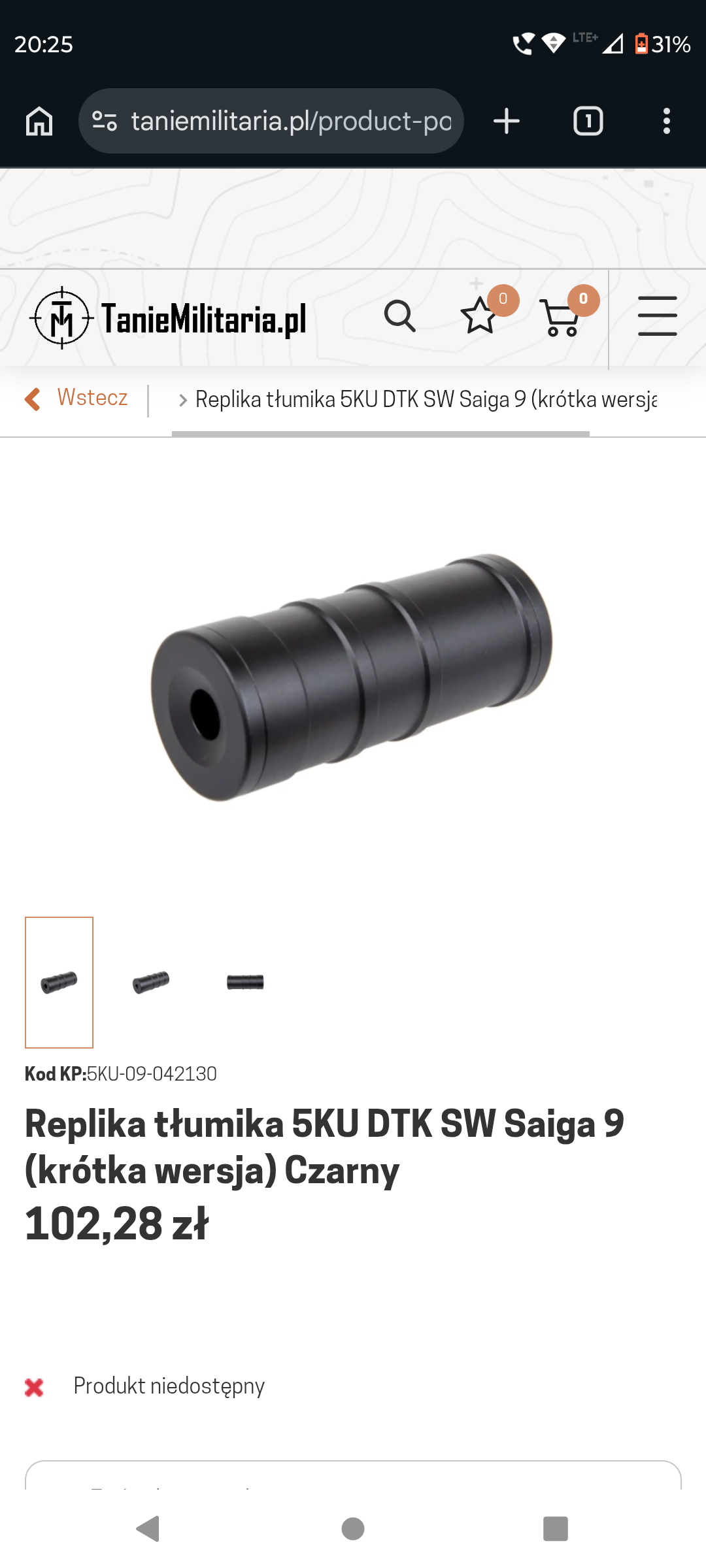Tap the address bar showing taniemilitaria.pl
The image size is (706, 1568).
click(281, 120)
